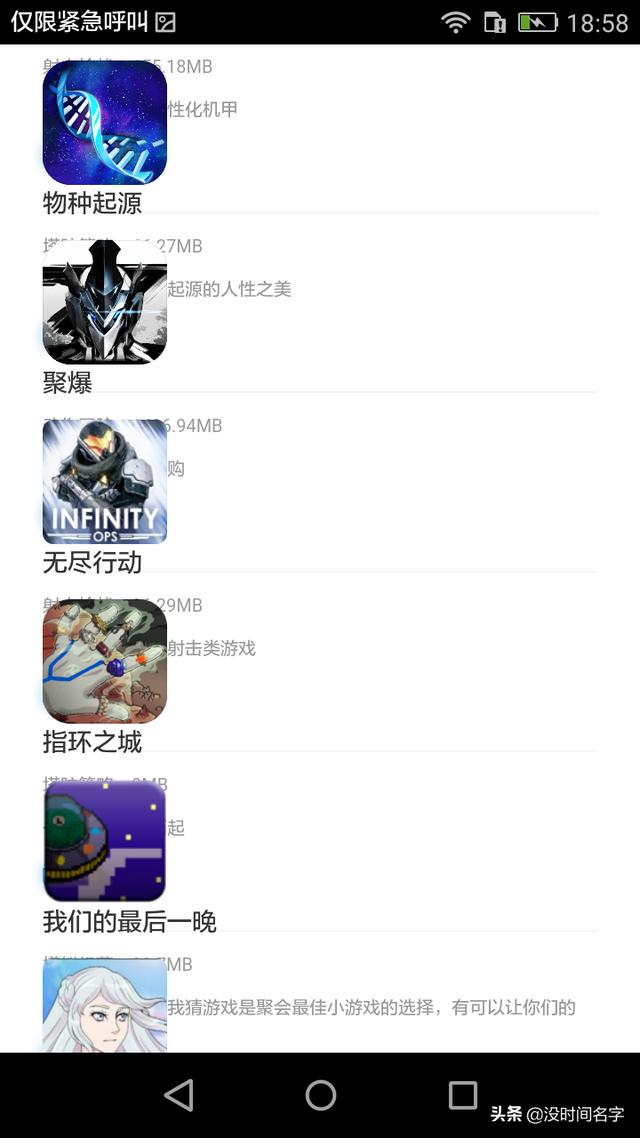The image size is (640, 1138).
Task: Go back using the system back button
Action: click(179, 1095)
